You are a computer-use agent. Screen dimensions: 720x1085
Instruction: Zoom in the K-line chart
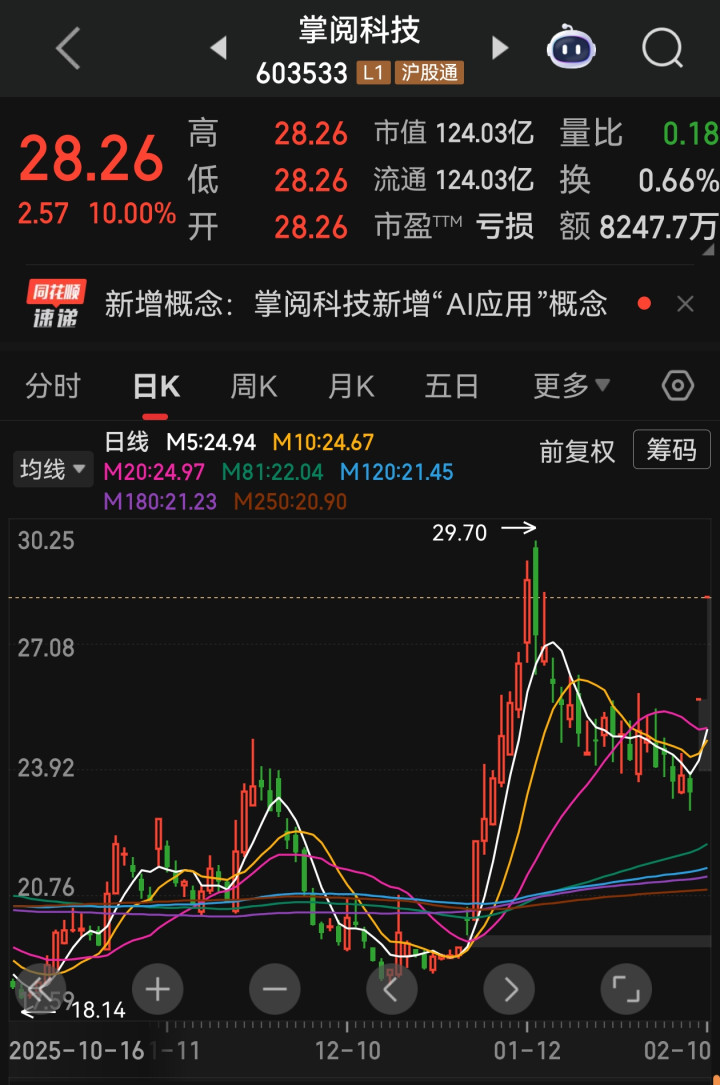click(157, 990)
